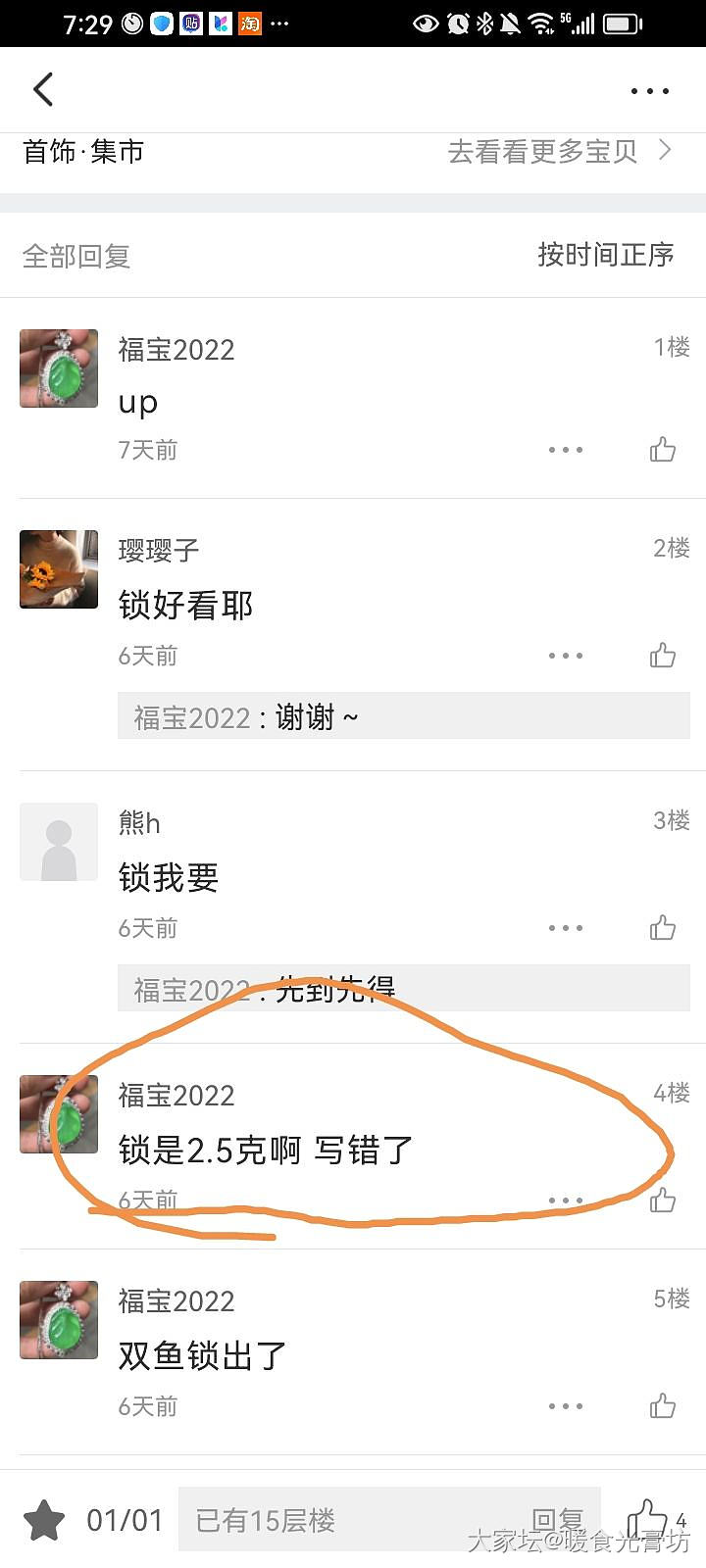Like the floor 4 reply 锁是2.5克啊
706x1568 pixels.
pos(663,1200)
